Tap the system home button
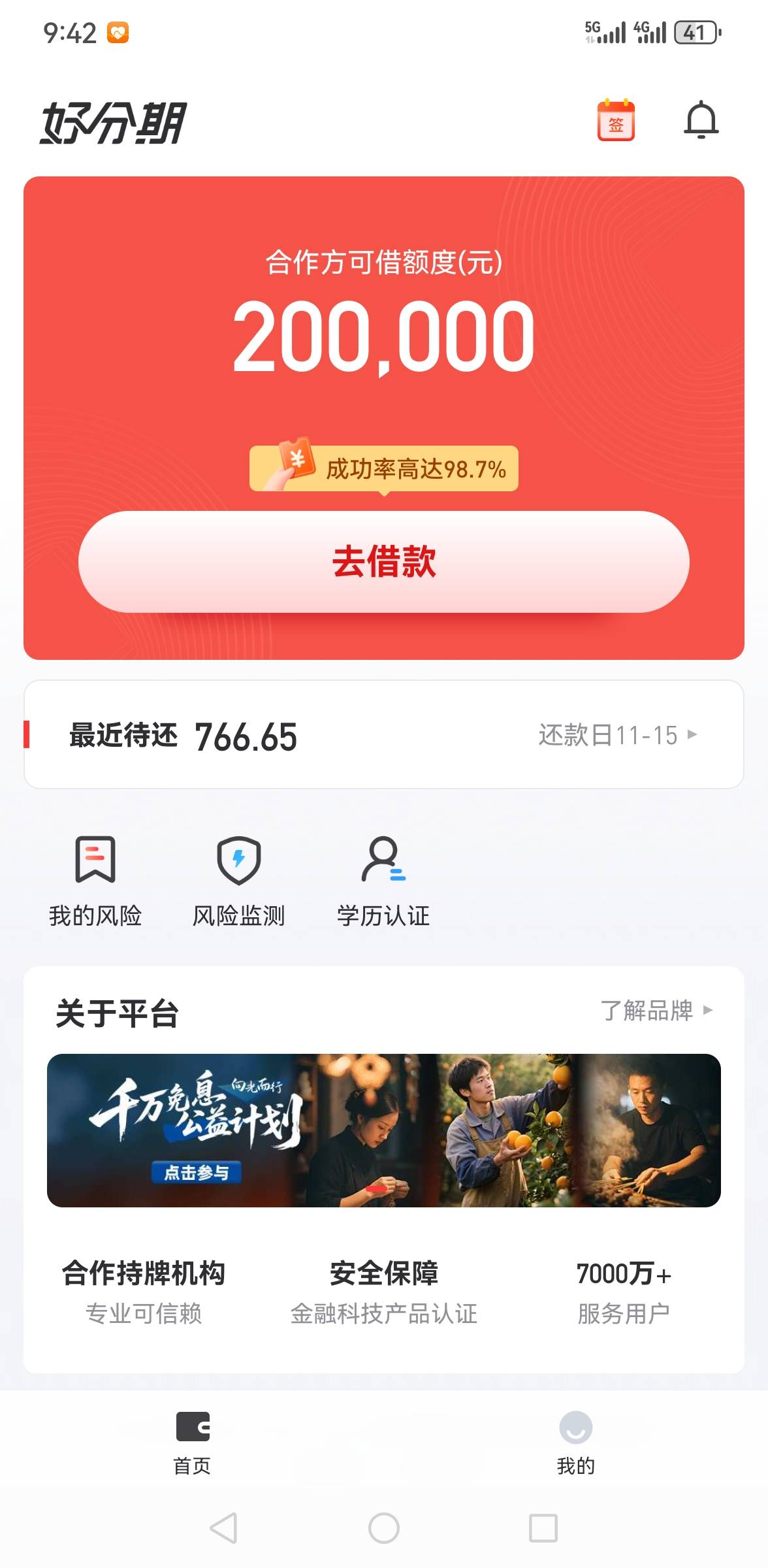Image resolution: width=768 pixels, height=1568 pixels. point(384,1528)
